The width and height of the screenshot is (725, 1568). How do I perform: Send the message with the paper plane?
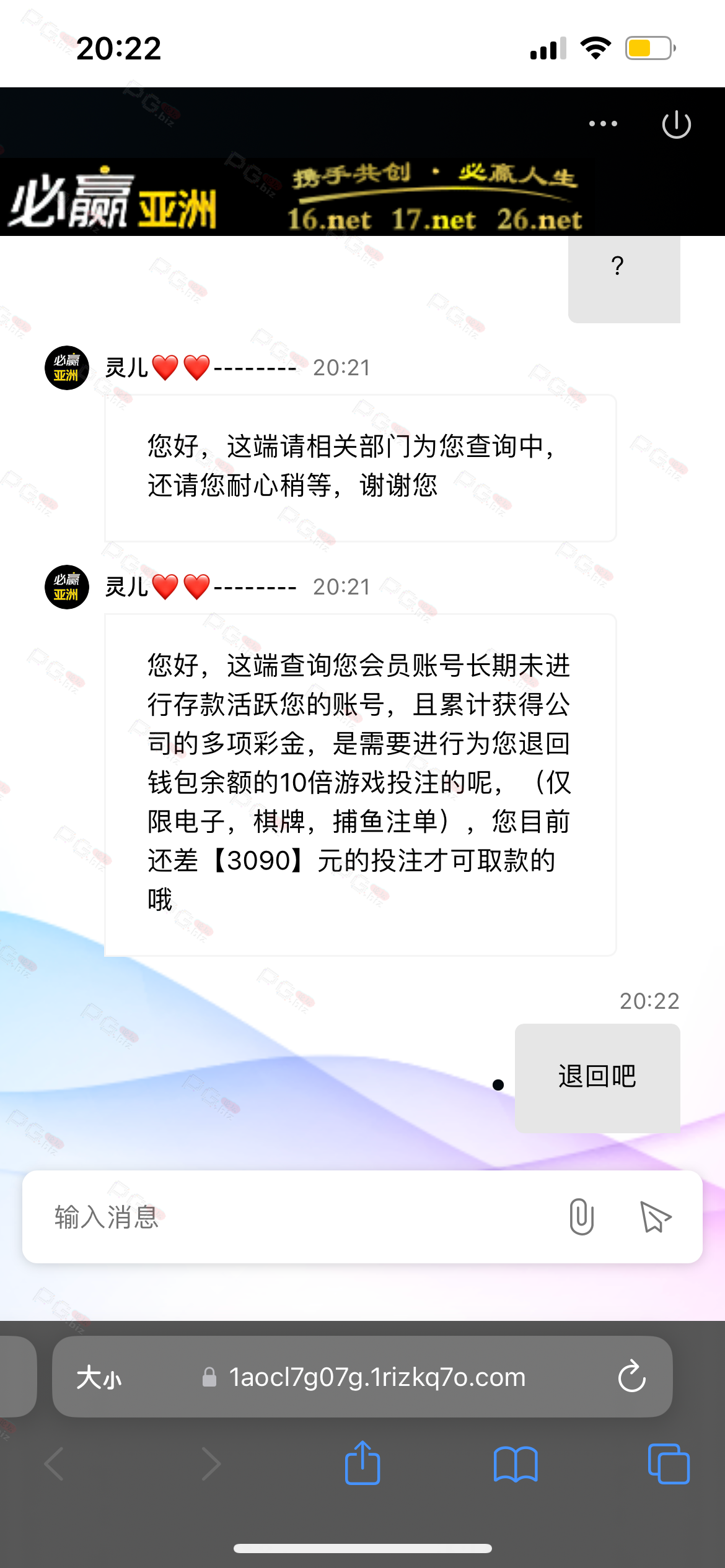tap(655, 1217)
